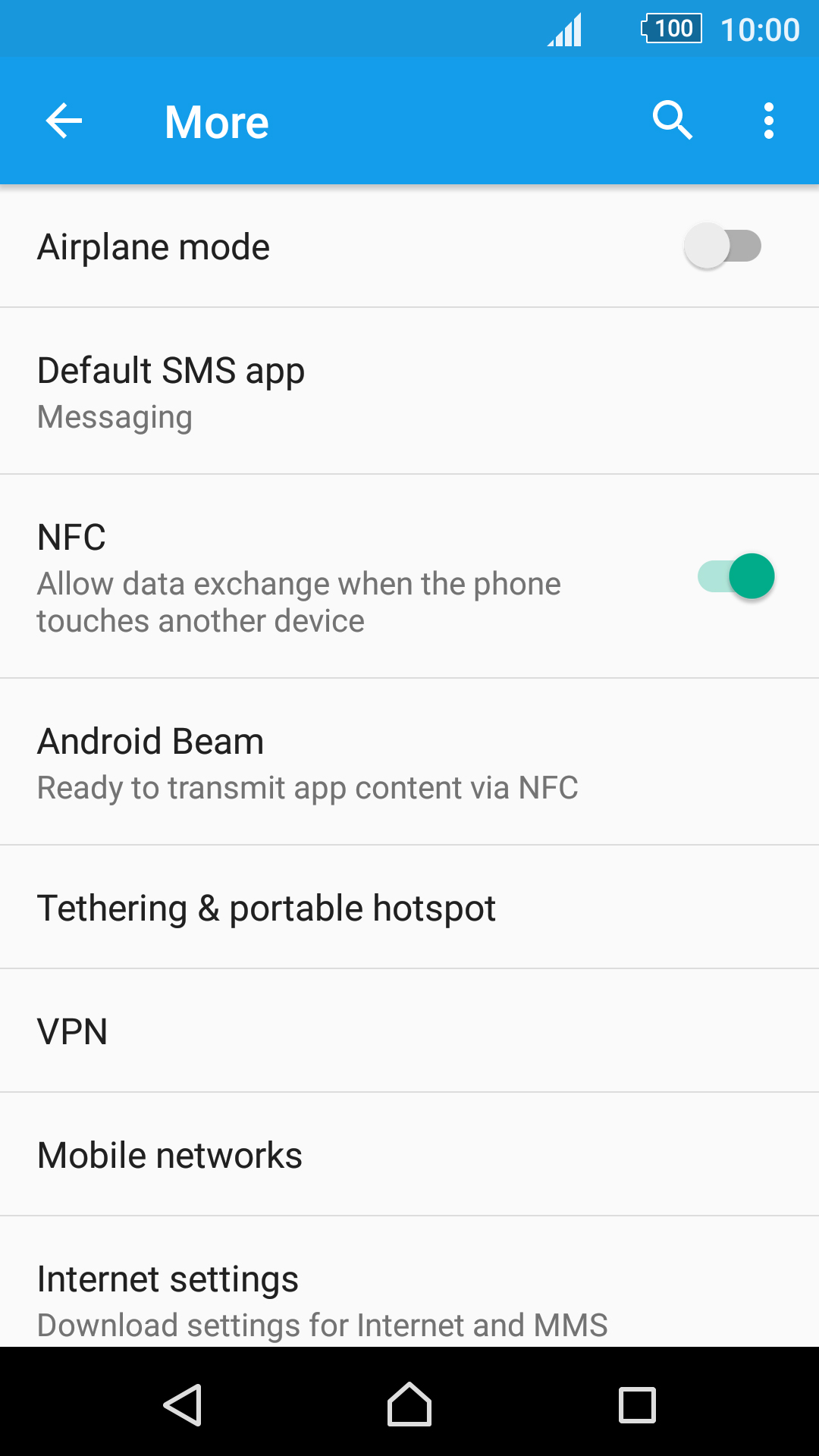Screen dimensions: 819x1456
Task: Tap the system home button
Action: [x=409, y=1404]
